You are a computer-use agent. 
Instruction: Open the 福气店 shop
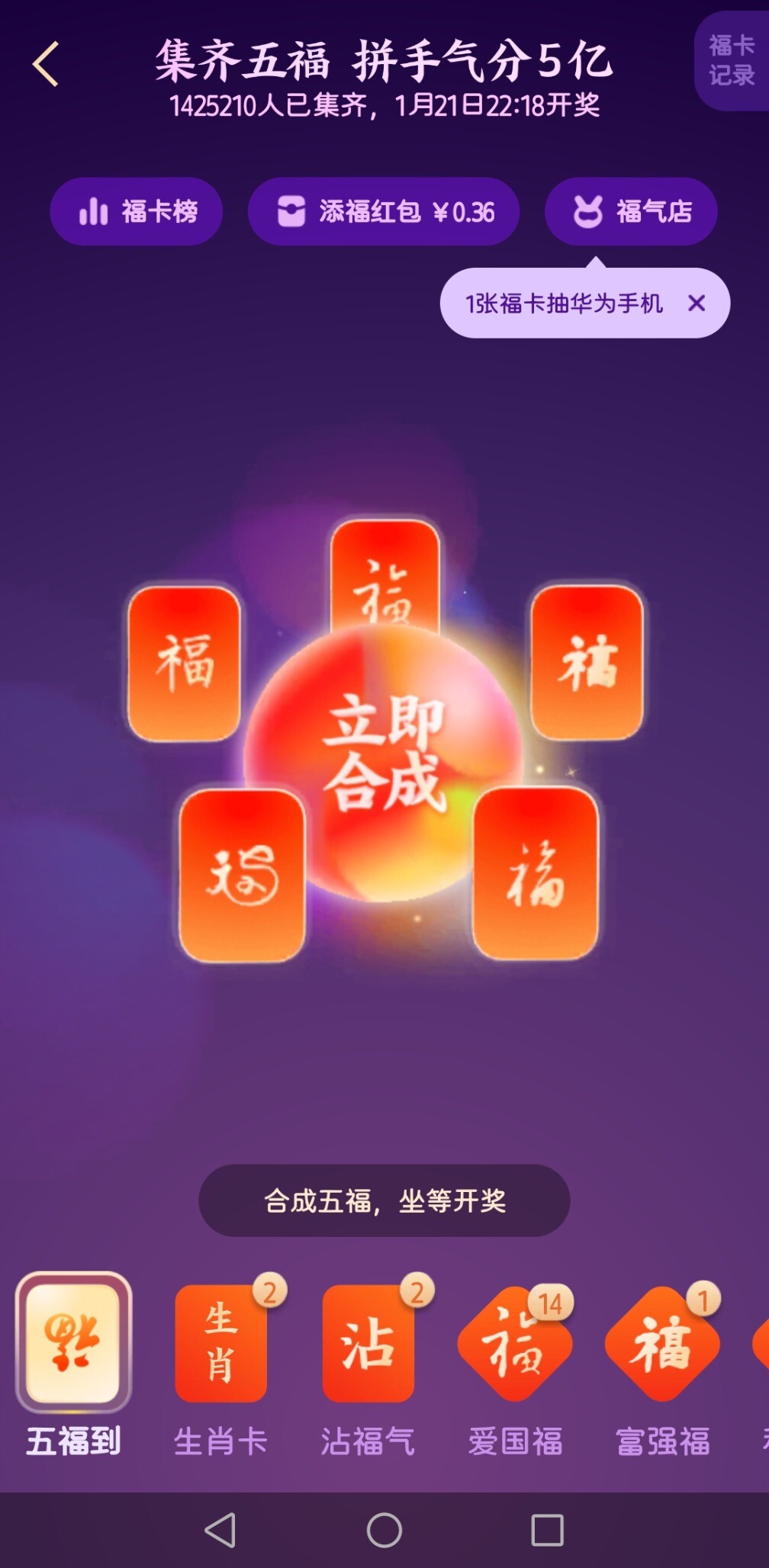click(x=631, y=211)
